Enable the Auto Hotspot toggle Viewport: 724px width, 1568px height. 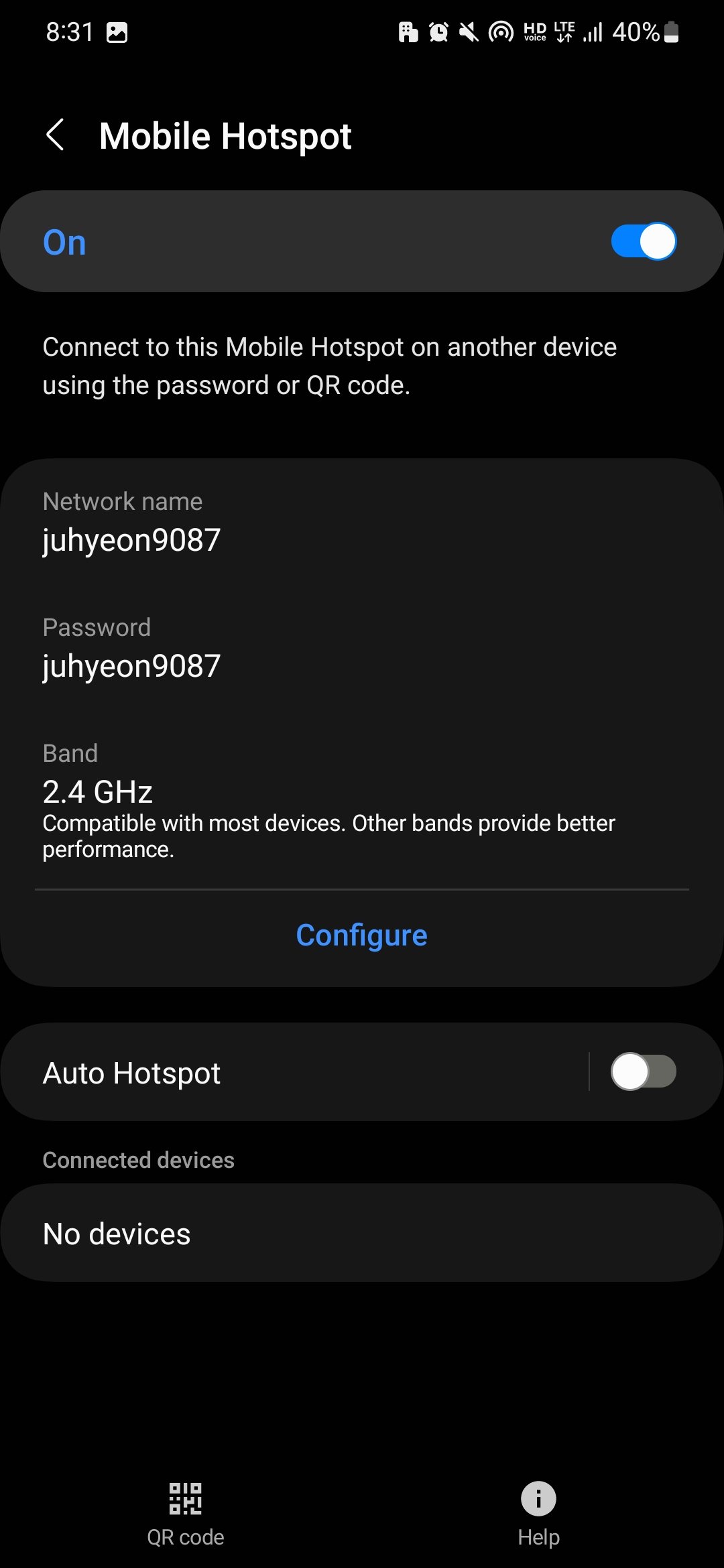(x=644, y=1071)
